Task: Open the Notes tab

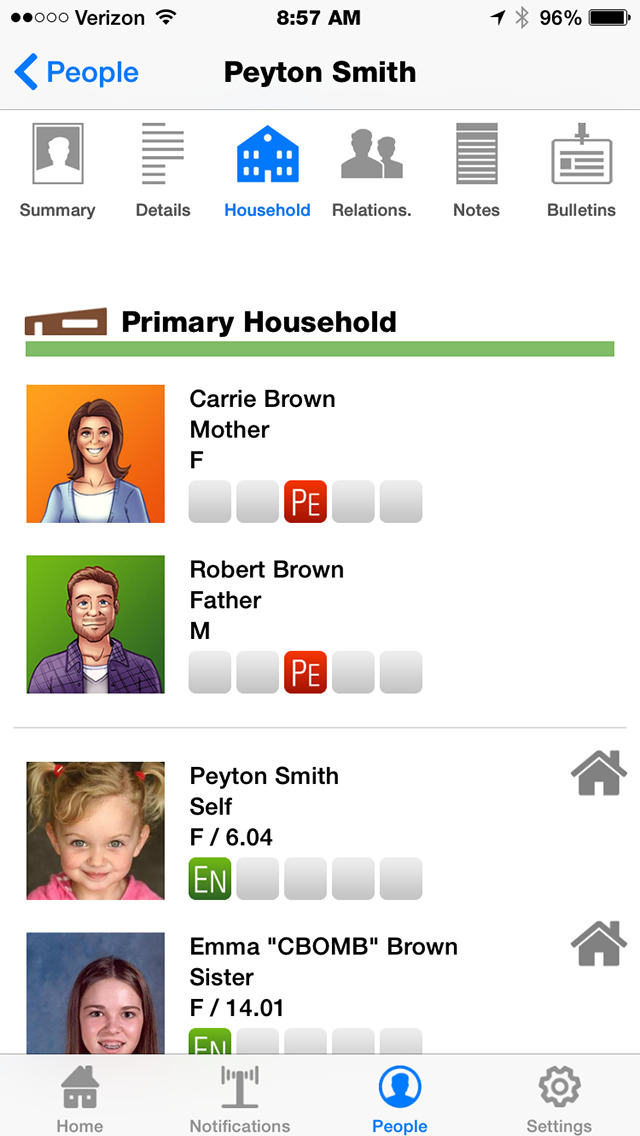Action: pos(476,172)
